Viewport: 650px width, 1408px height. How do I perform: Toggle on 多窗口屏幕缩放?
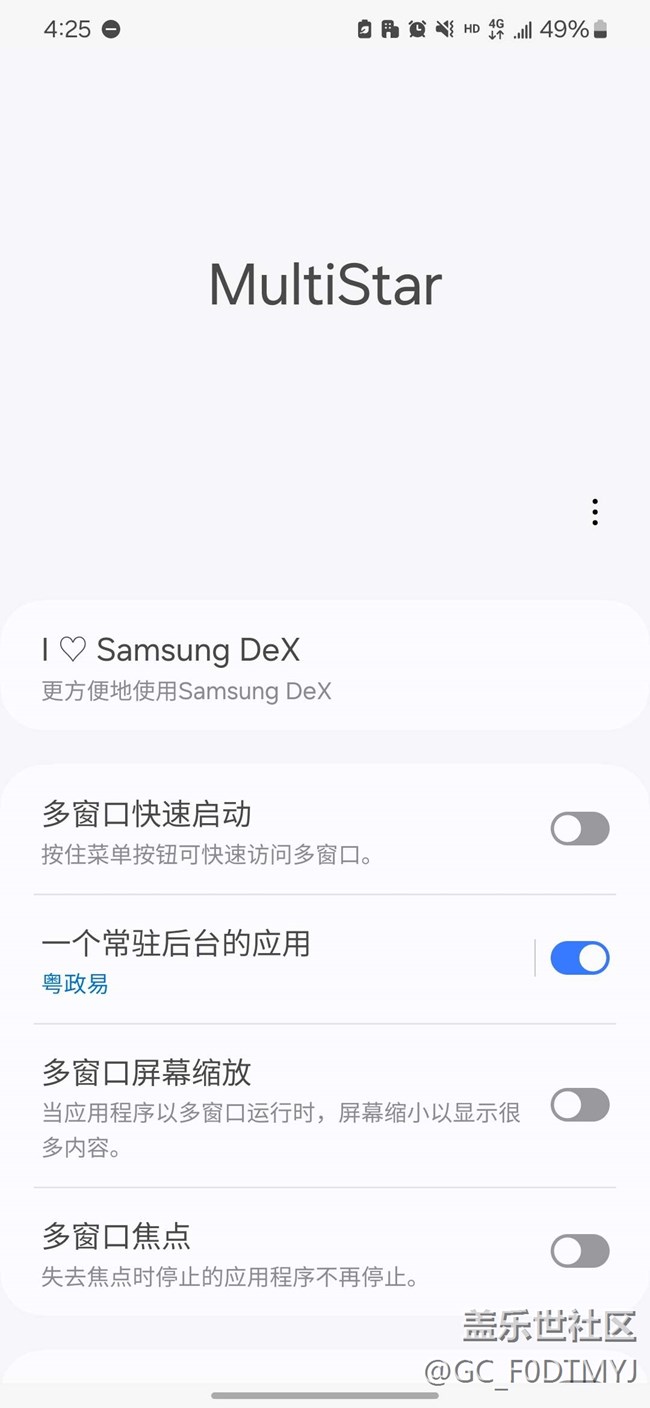coord(580,1105)
